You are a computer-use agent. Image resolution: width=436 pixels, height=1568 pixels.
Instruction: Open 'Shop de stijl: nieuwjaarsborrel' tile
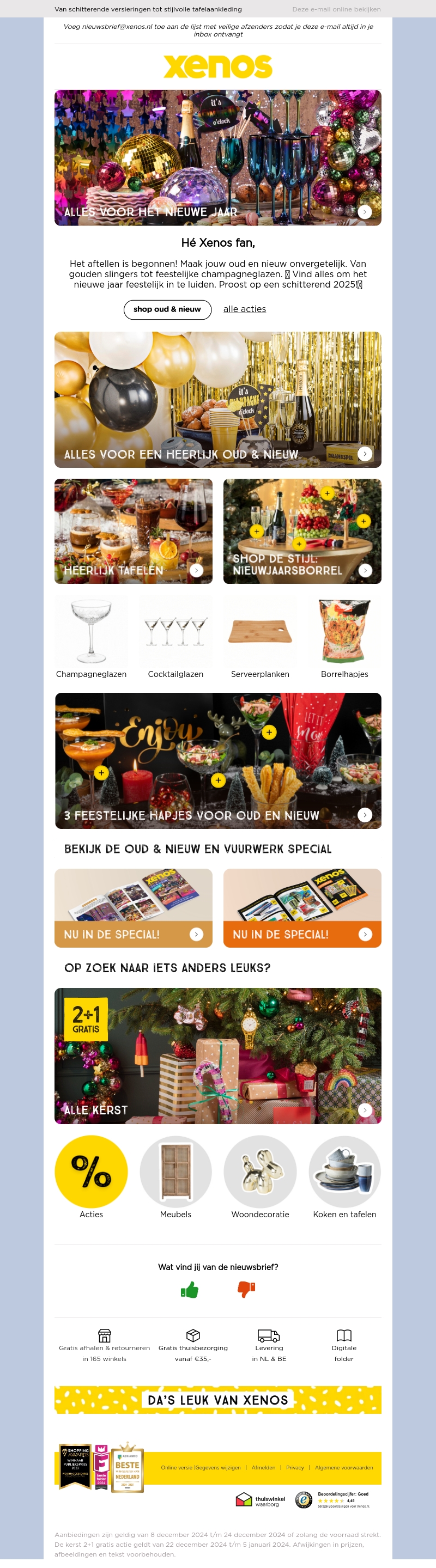click(302, 531)
